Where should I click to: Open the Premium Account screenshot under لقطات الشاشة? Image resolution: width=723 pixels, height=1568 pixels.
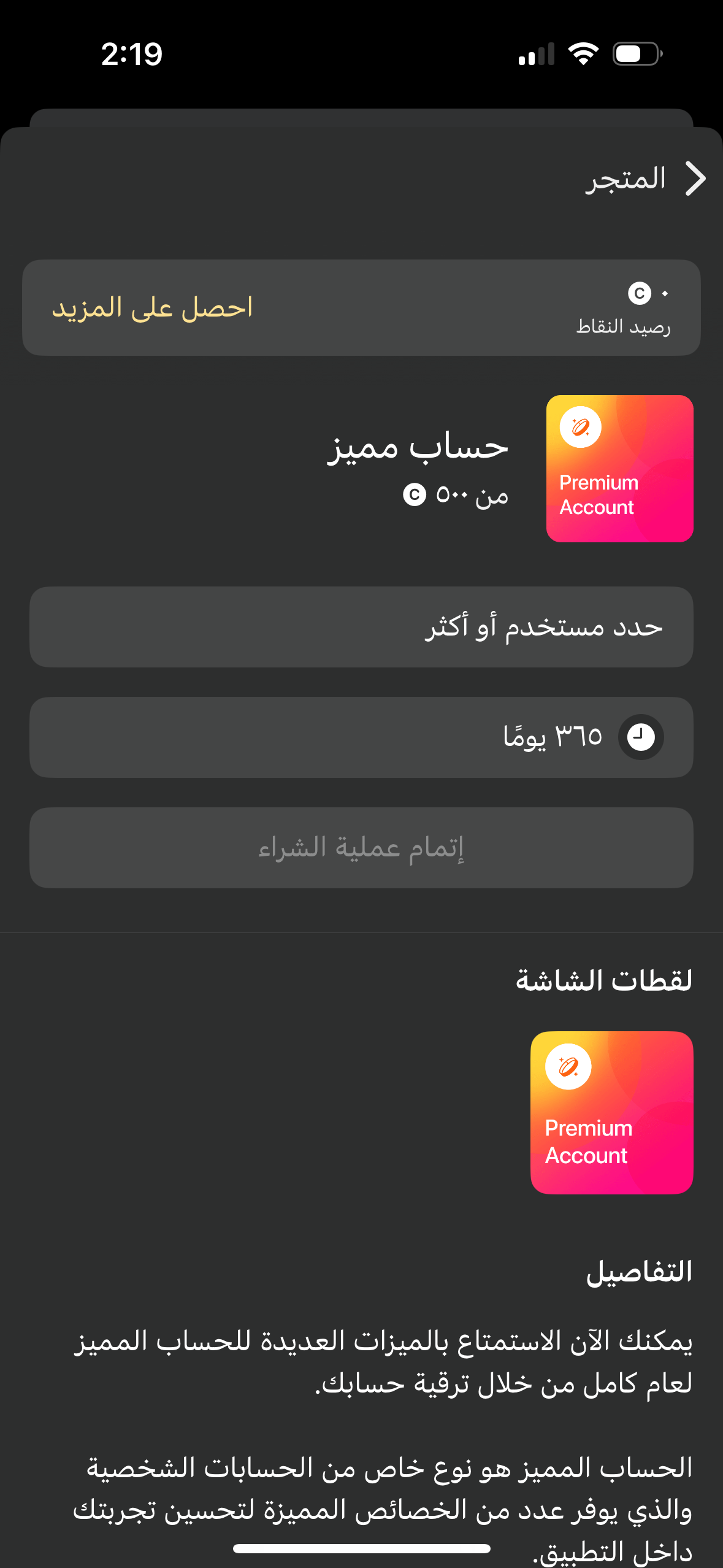(x=611, y=1112)
